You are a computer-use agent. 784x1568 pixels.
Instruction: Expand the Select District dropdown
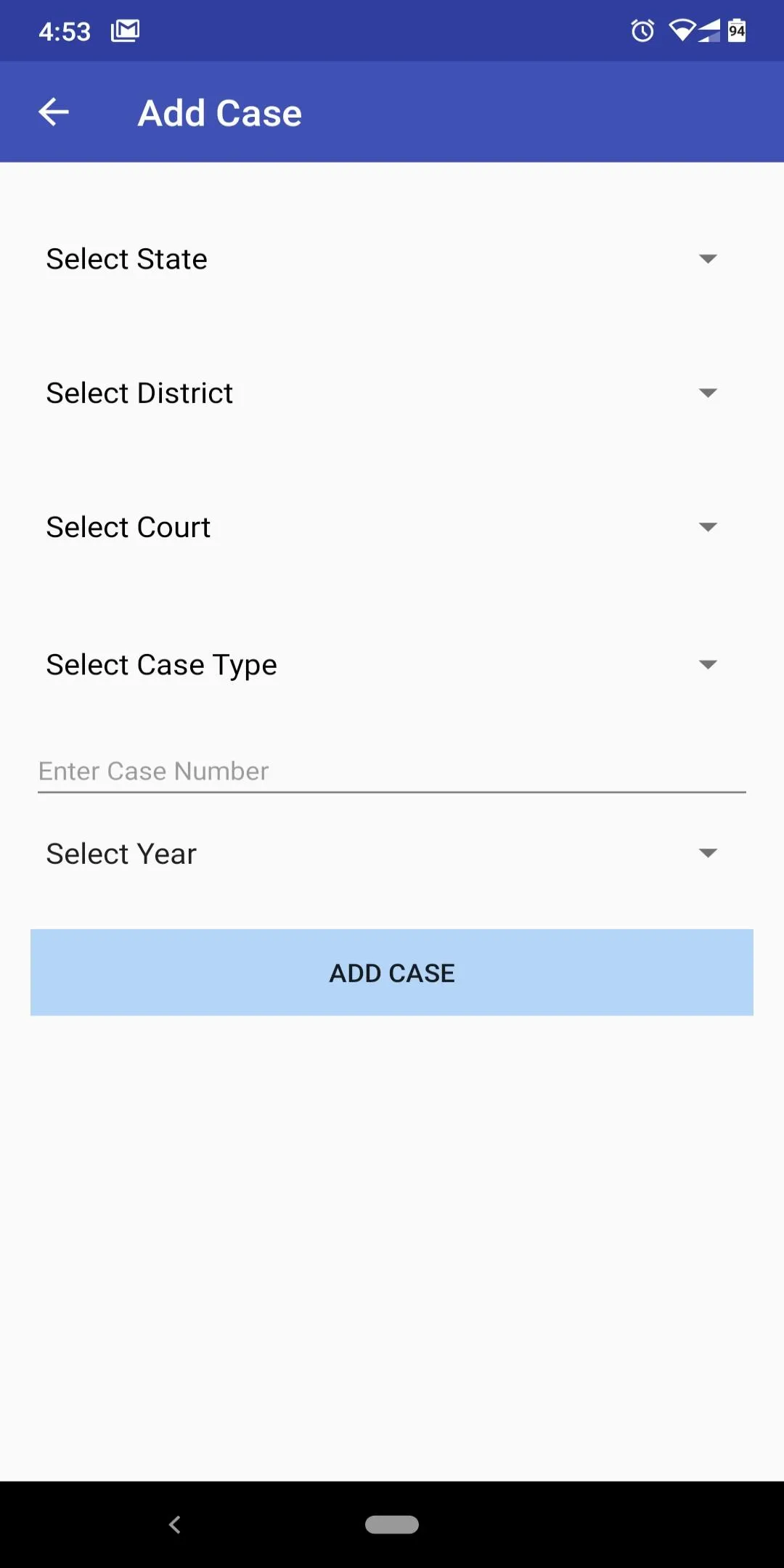click(x=392, y=393)
